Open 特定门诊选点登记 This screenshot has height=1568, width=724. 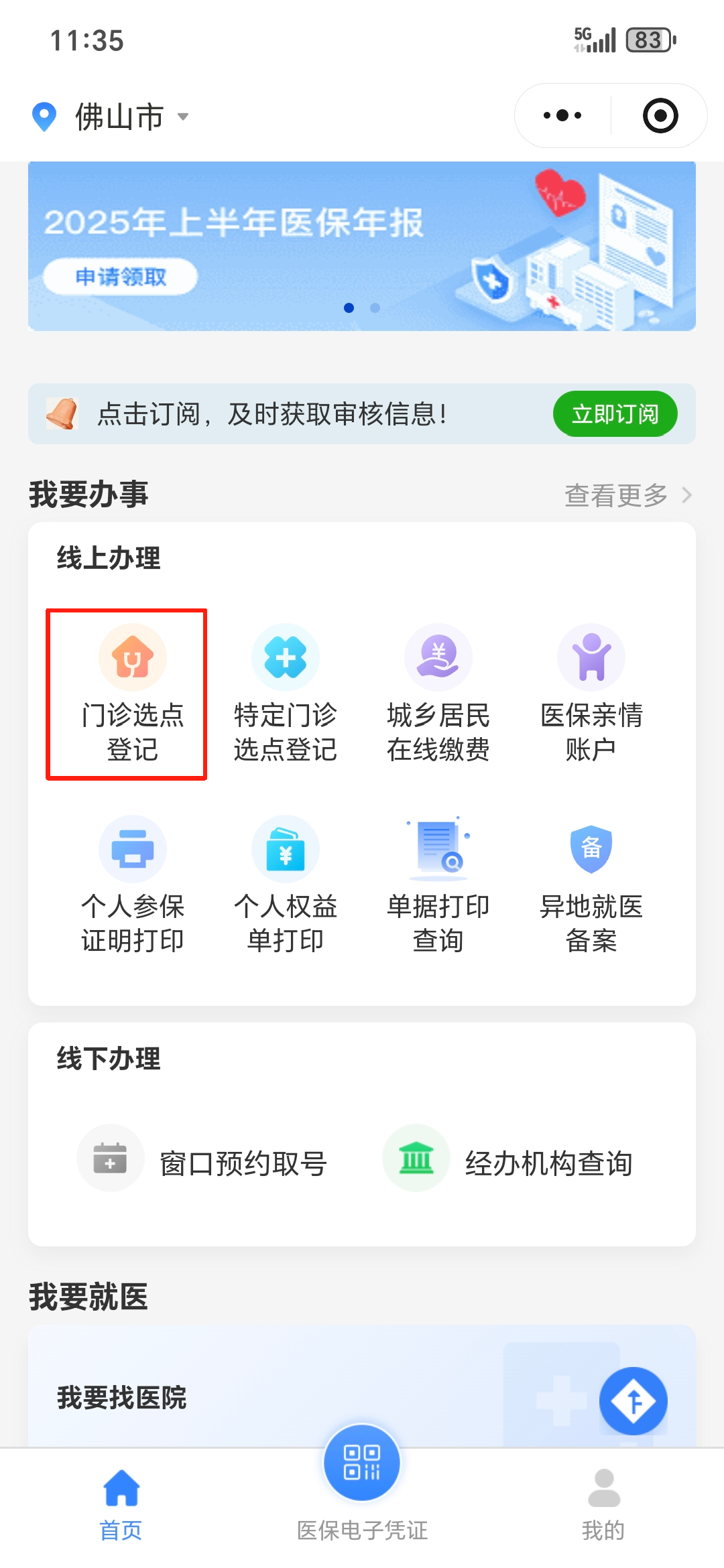click(286, 694)
